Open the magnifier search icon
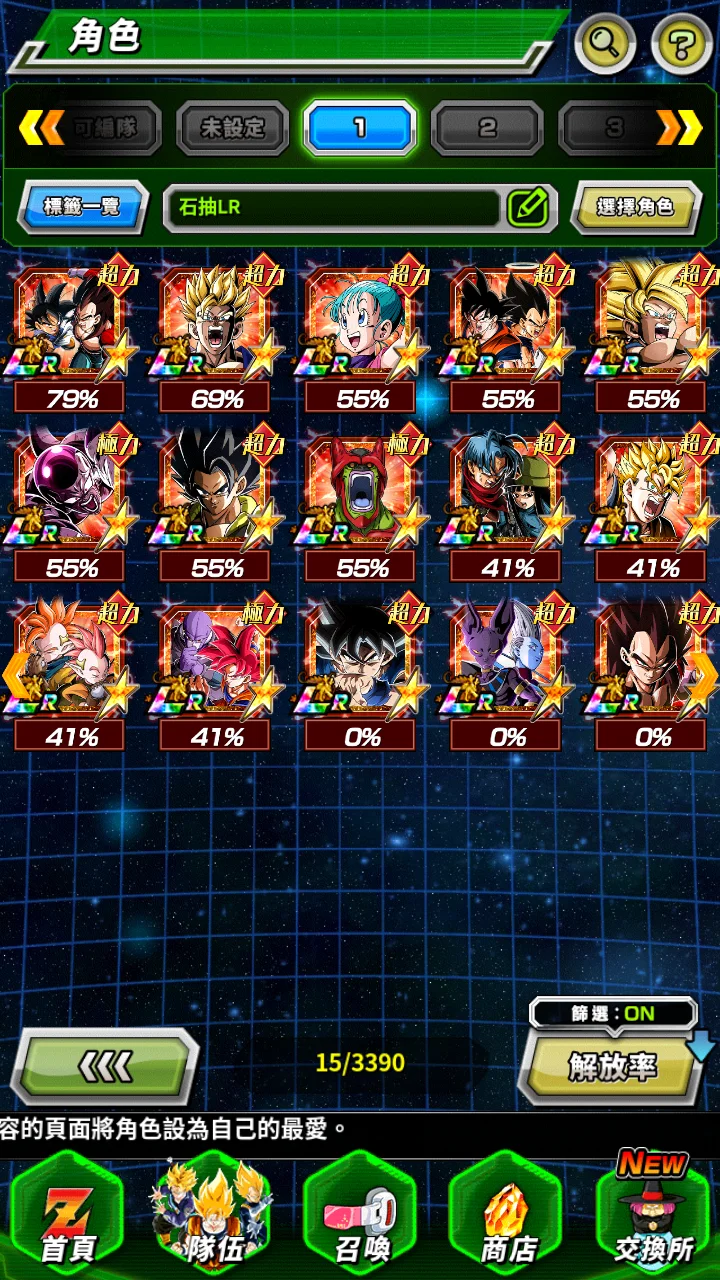 (x=605, y=43)
